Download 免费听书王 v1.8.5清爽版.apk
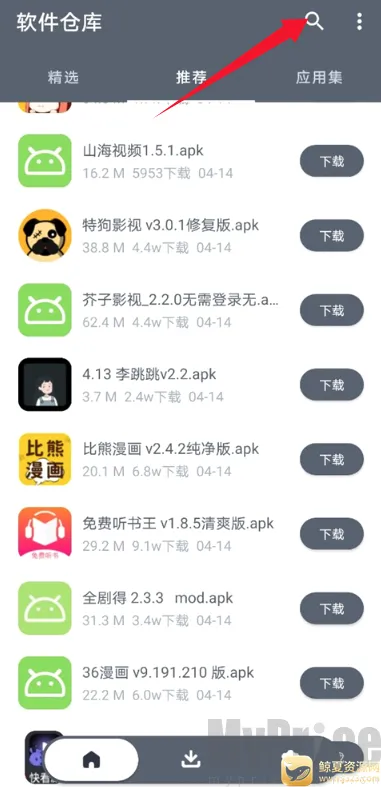This screenshot has width=381, height=787. 332,534
